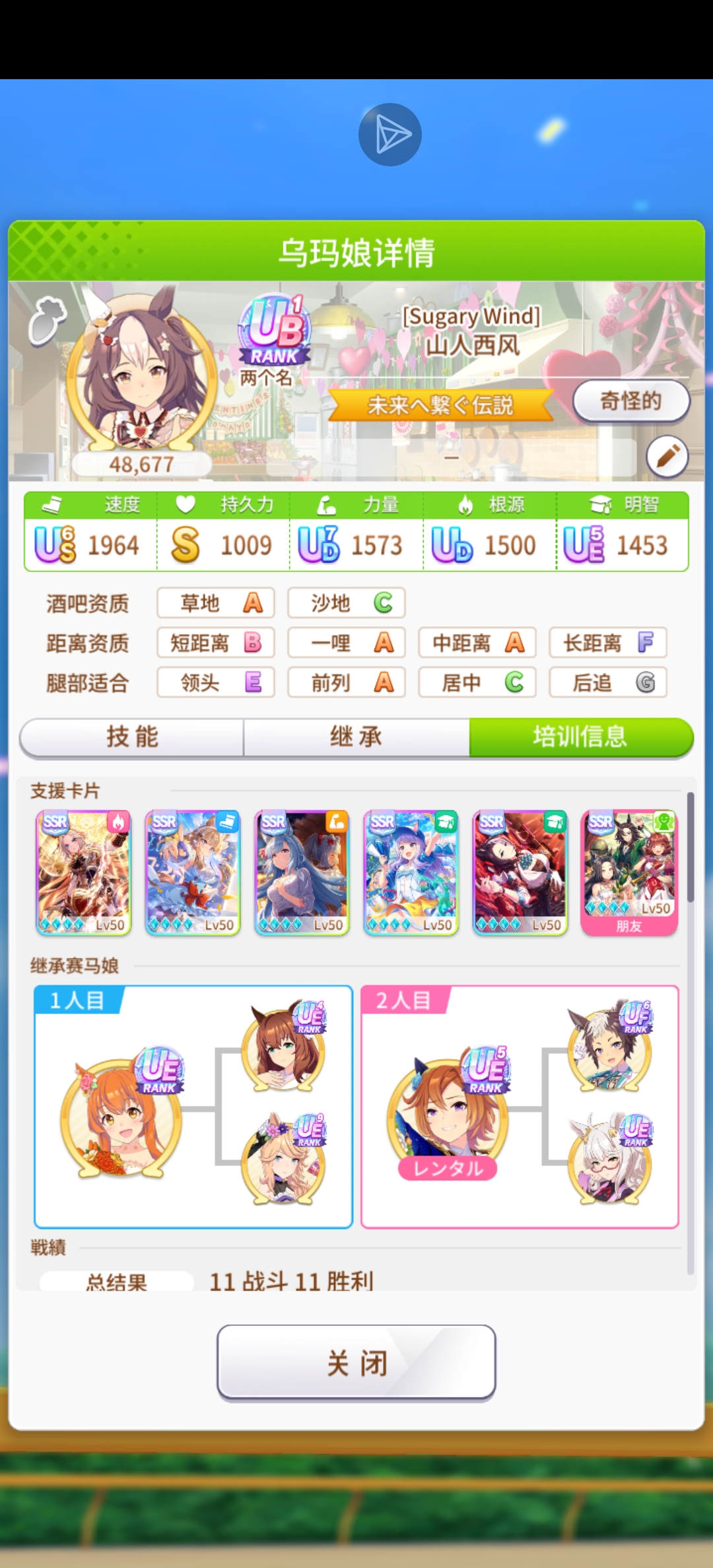Open the pencil edit icon
The image size is (713, 1568).
[x=667, y=457]
